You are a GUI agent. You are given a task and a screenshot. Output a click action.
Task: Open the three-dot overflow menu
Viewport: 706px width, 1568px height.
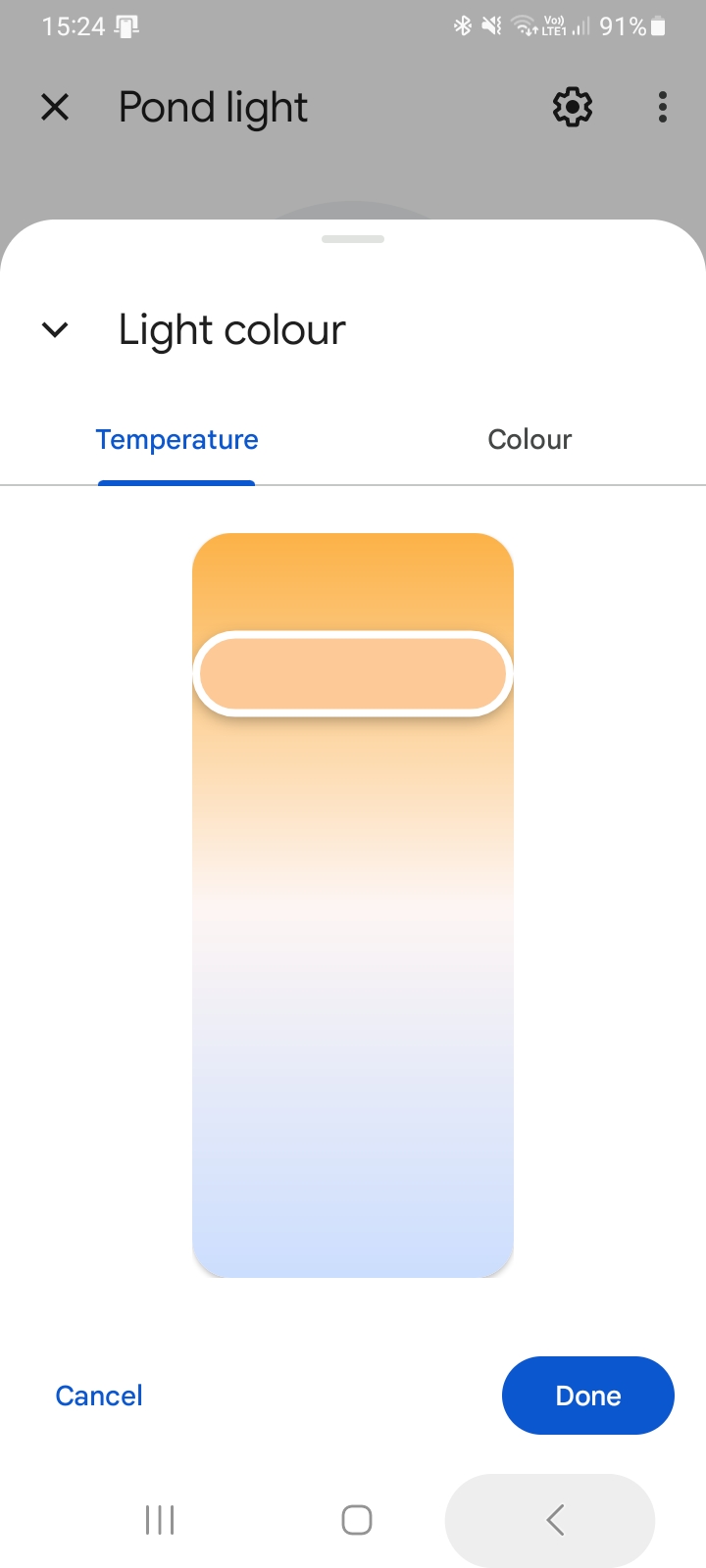click(x=663, y=107)
